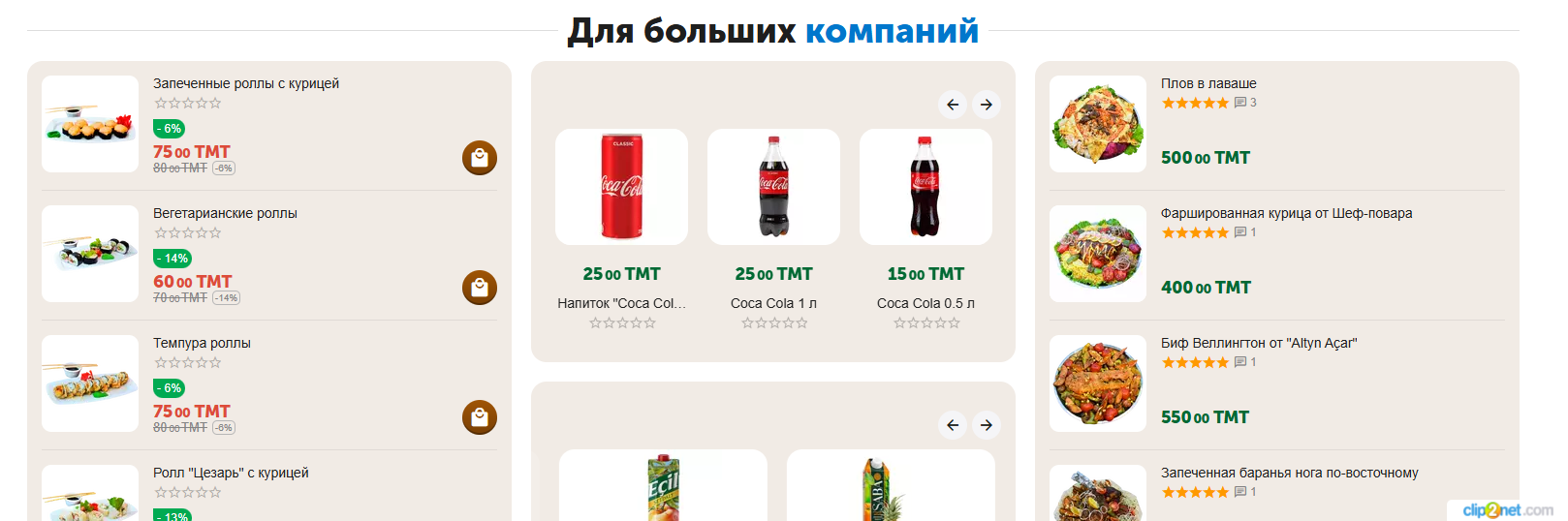The width and height of the screenshot is (1568, 521).
Task: Open Темпура роллы product
Action: (x=202, y=344)
